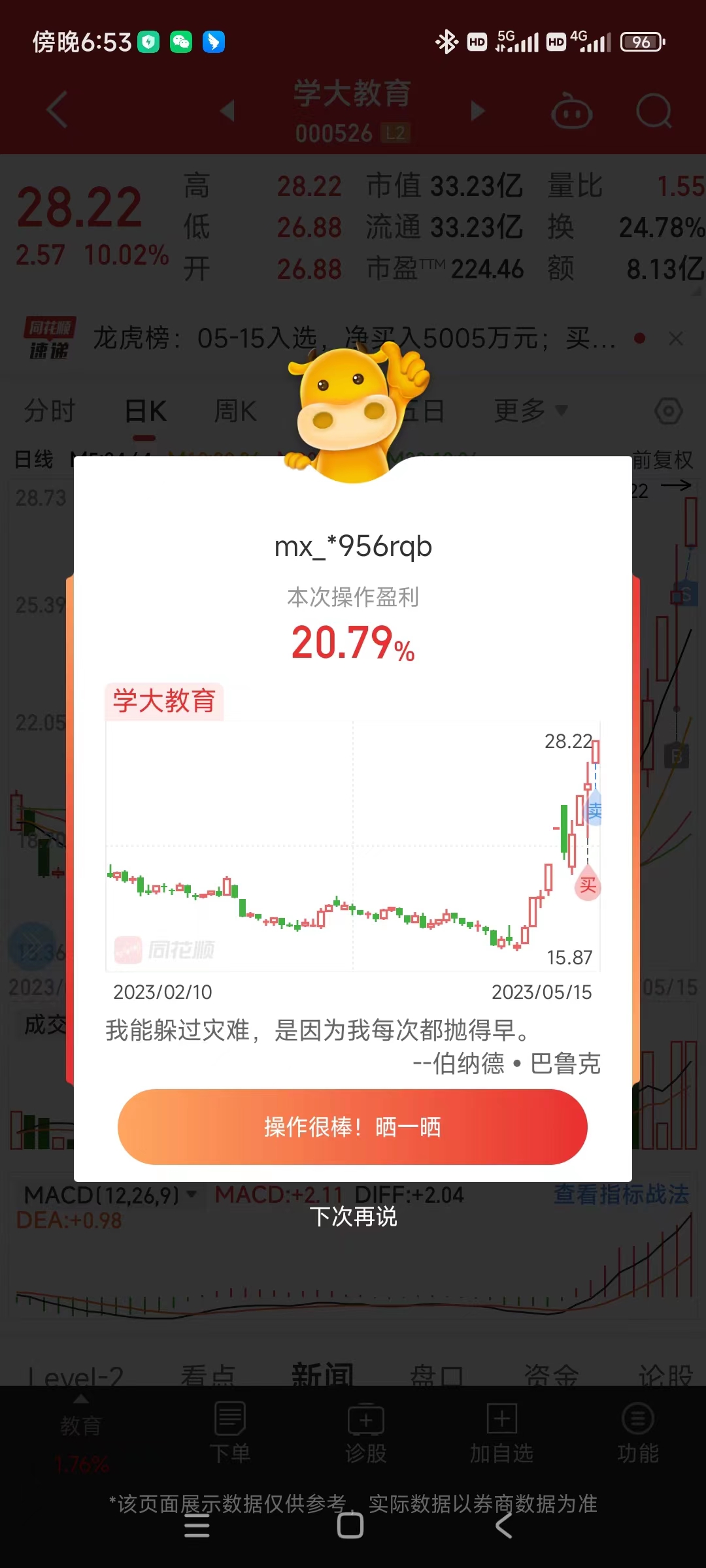Viewport: 706px width, 1568px height.
Task: Dismiss the dialog with 下次再说
Action: tap(353, 1217)
